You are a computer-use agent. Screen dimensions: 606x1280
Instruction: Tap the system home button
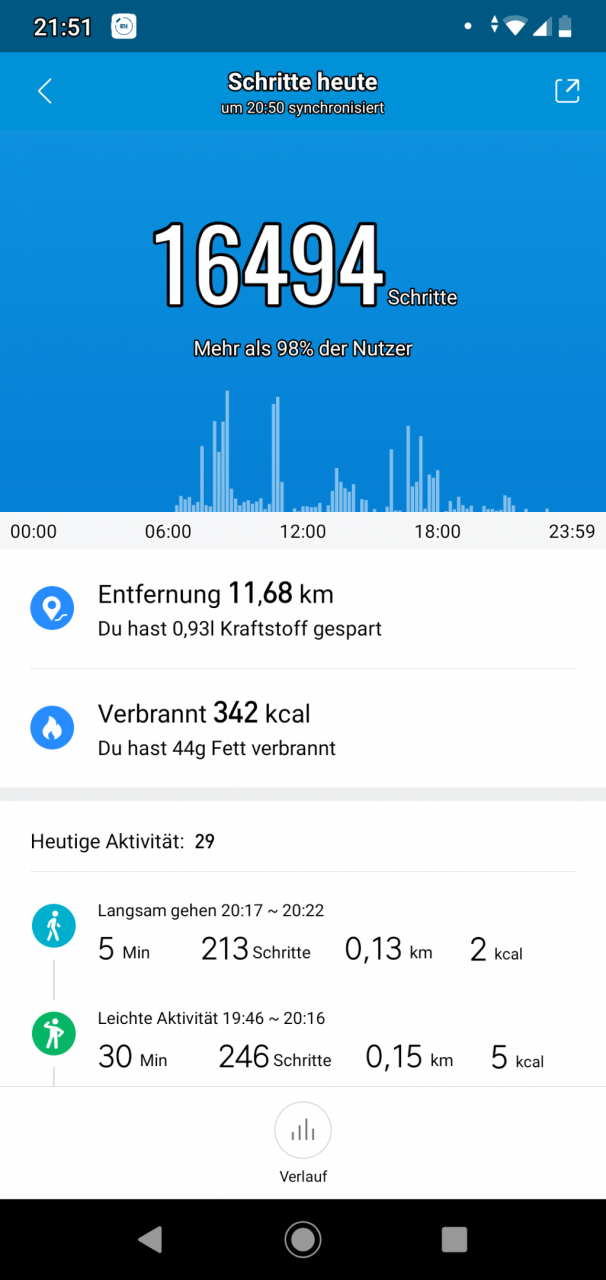click(302, 1239)
